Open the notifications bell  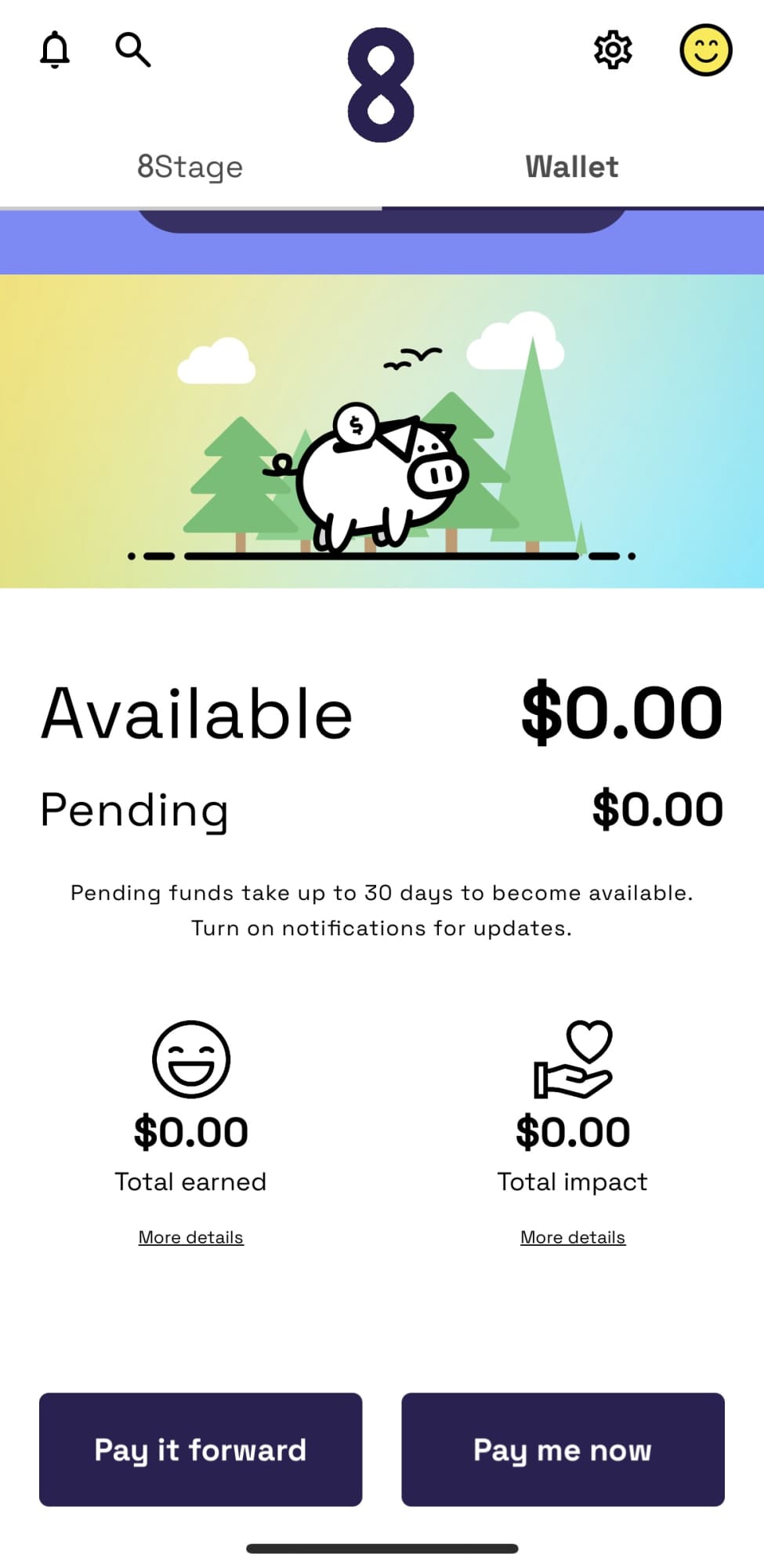tap(55, 50)
